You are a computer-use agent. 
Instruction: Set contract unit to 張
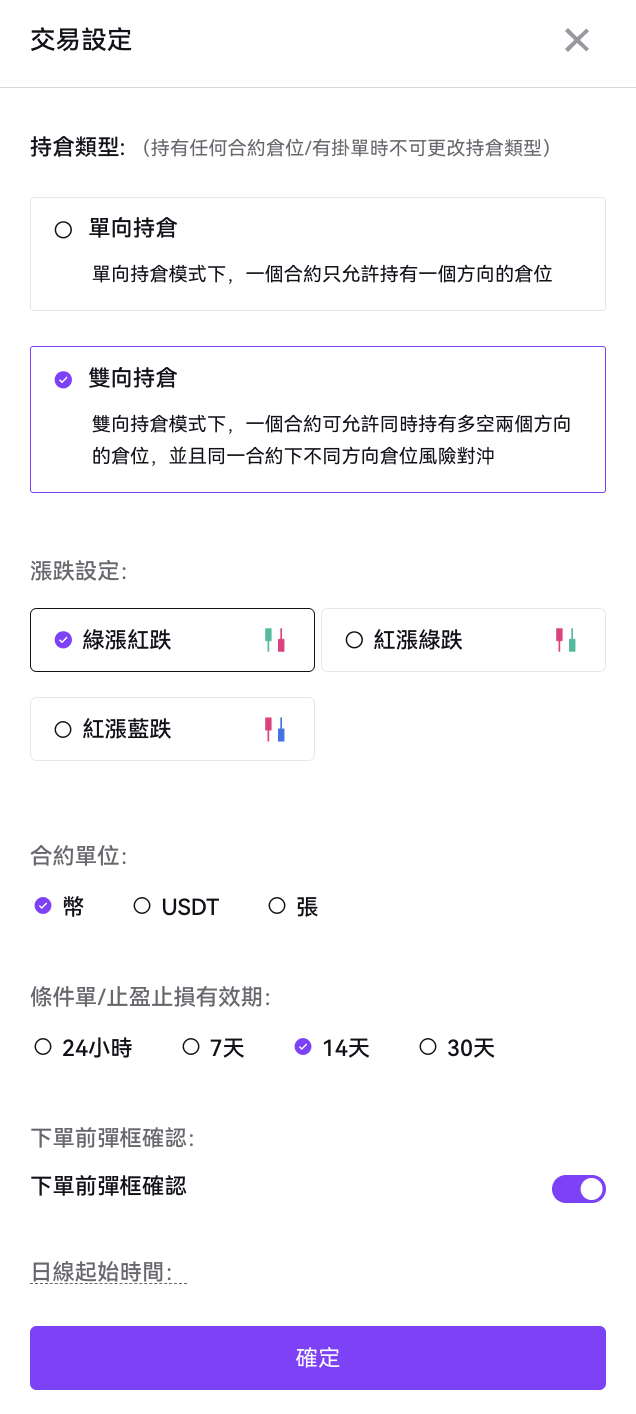click(294, 907)
